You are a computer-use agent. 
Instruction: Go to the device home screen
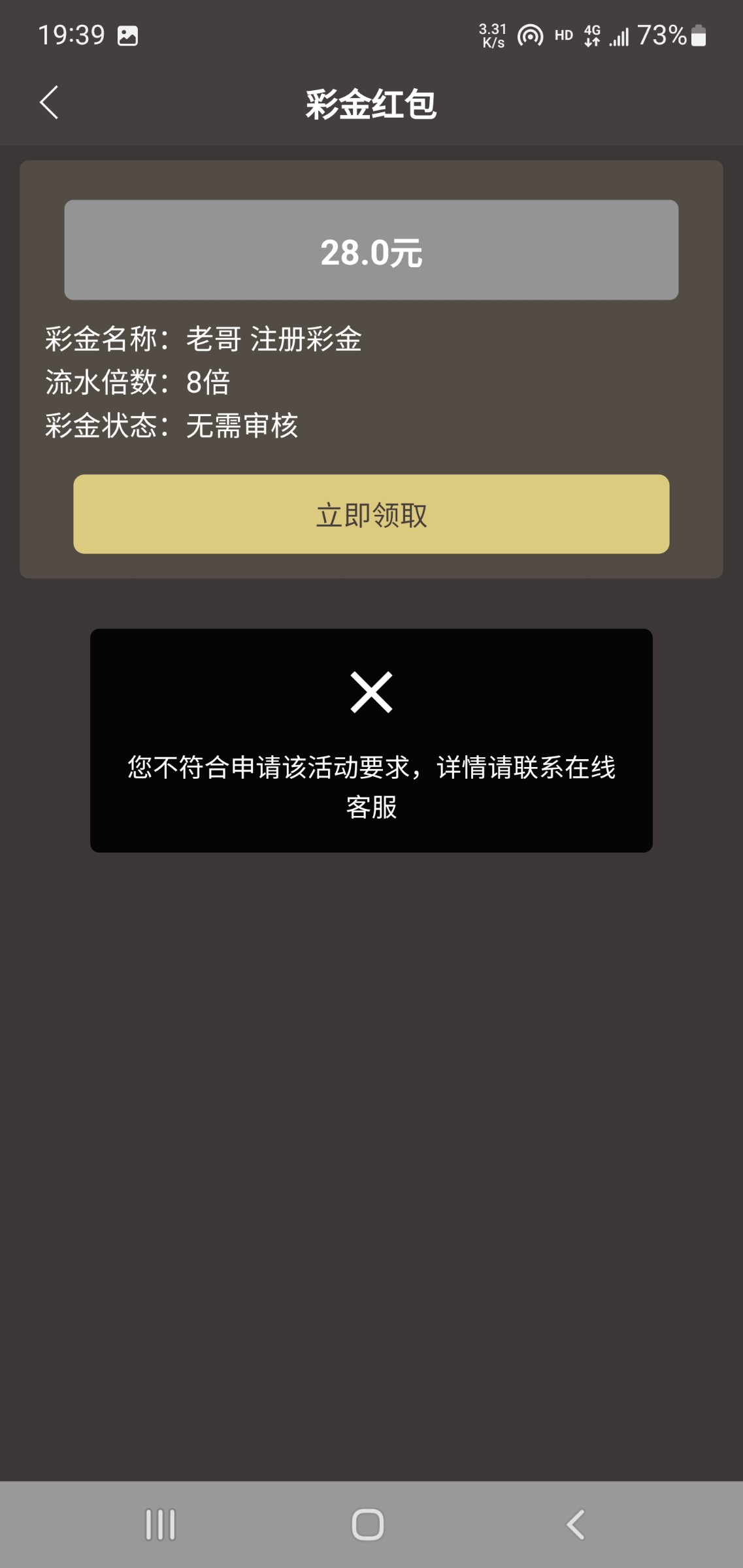[368, 1525]
